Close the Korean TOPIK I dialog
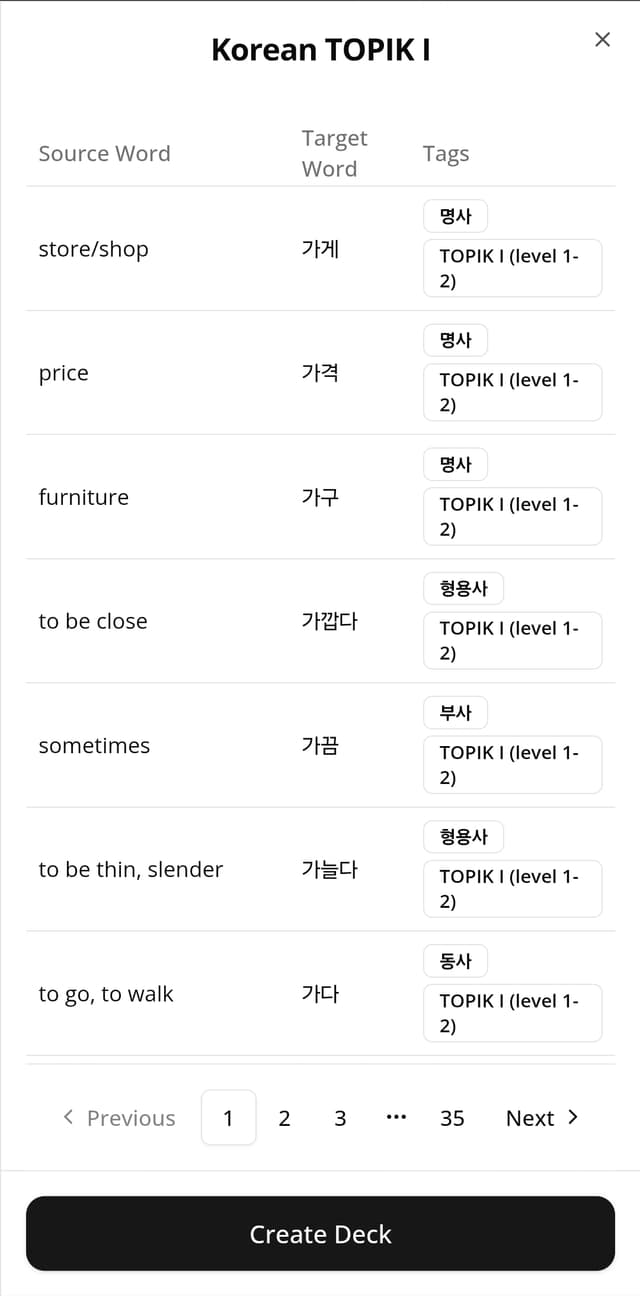The width and height of the screenshot is (640, 1296). 602,39
